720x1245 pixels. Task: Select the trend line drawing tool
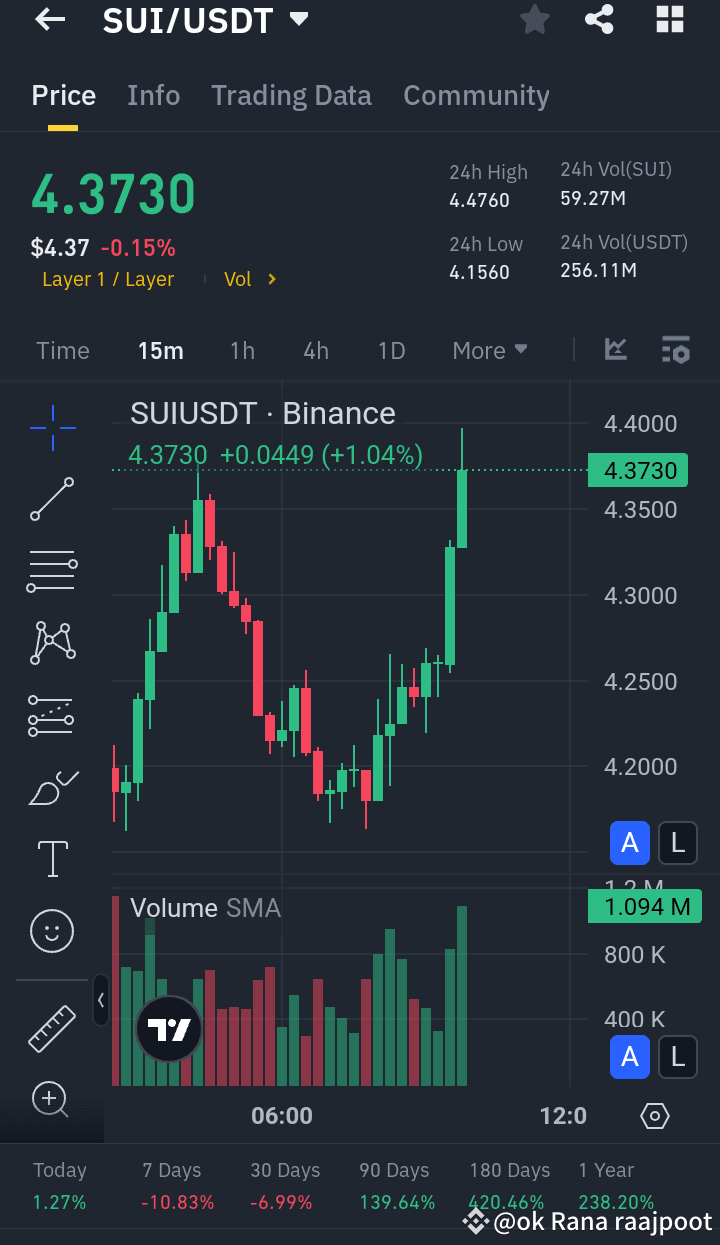pos(51,499)
